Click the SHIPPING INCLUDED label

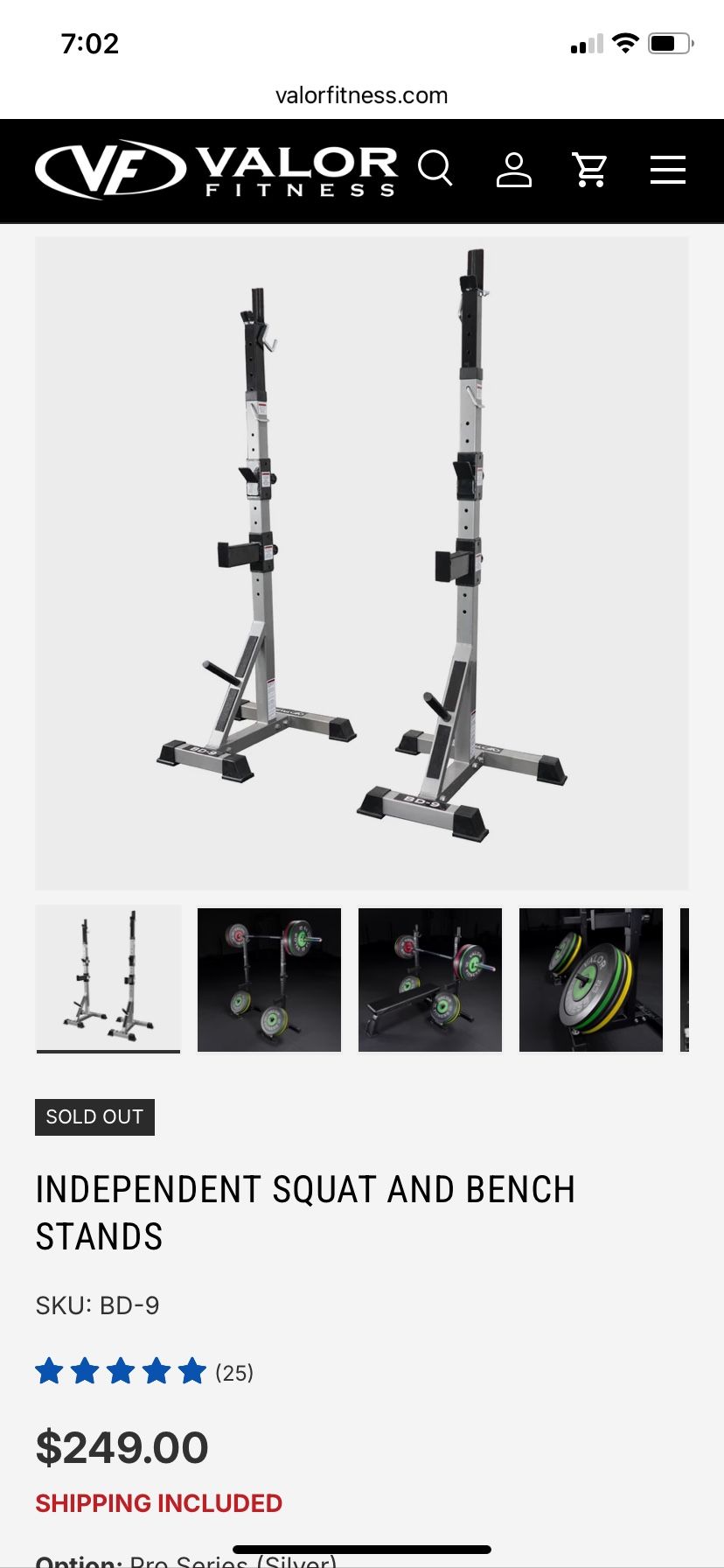[157, 1502]
